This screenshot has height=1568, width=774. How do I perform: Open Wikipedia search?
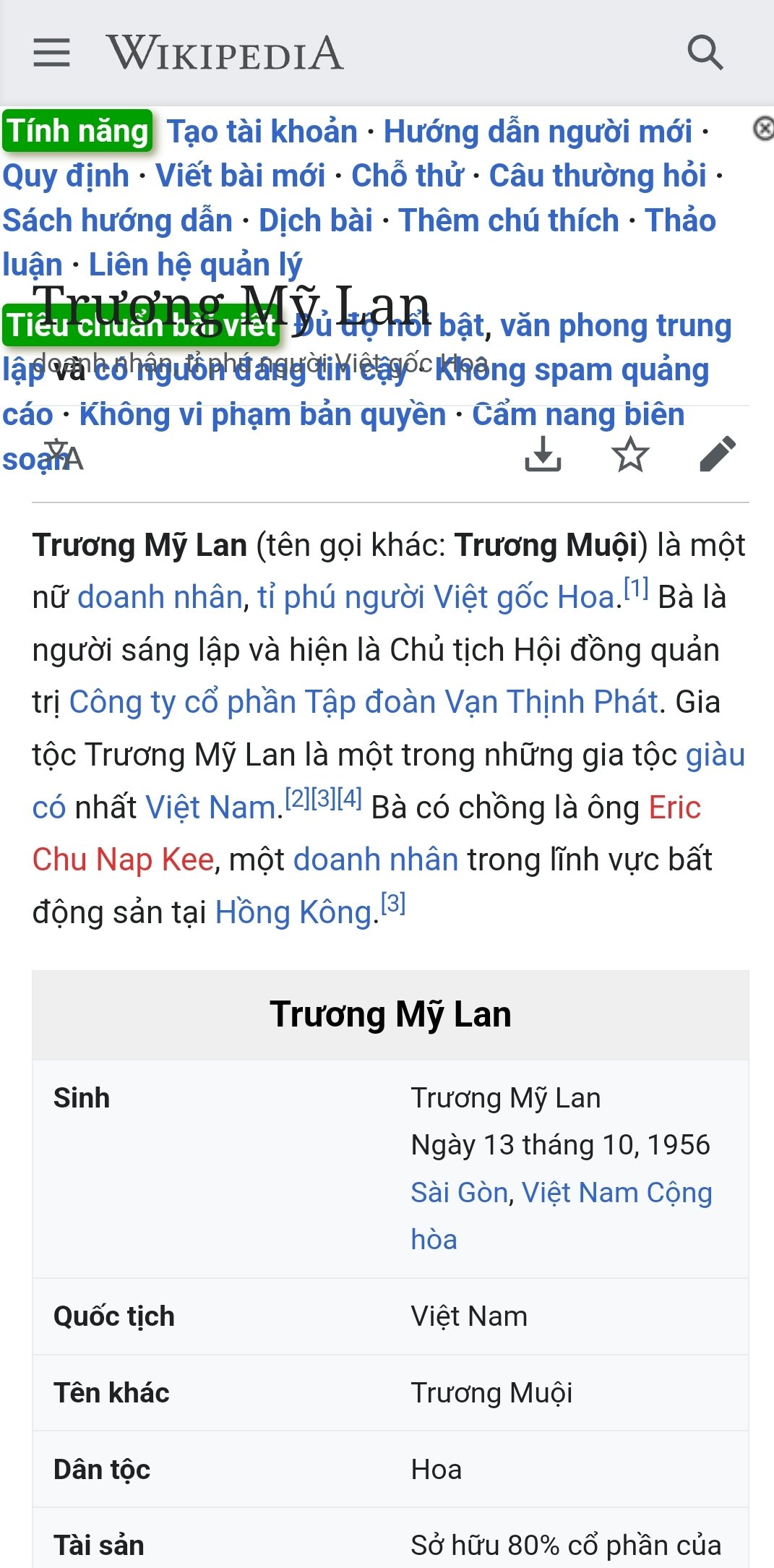(705, 53)
